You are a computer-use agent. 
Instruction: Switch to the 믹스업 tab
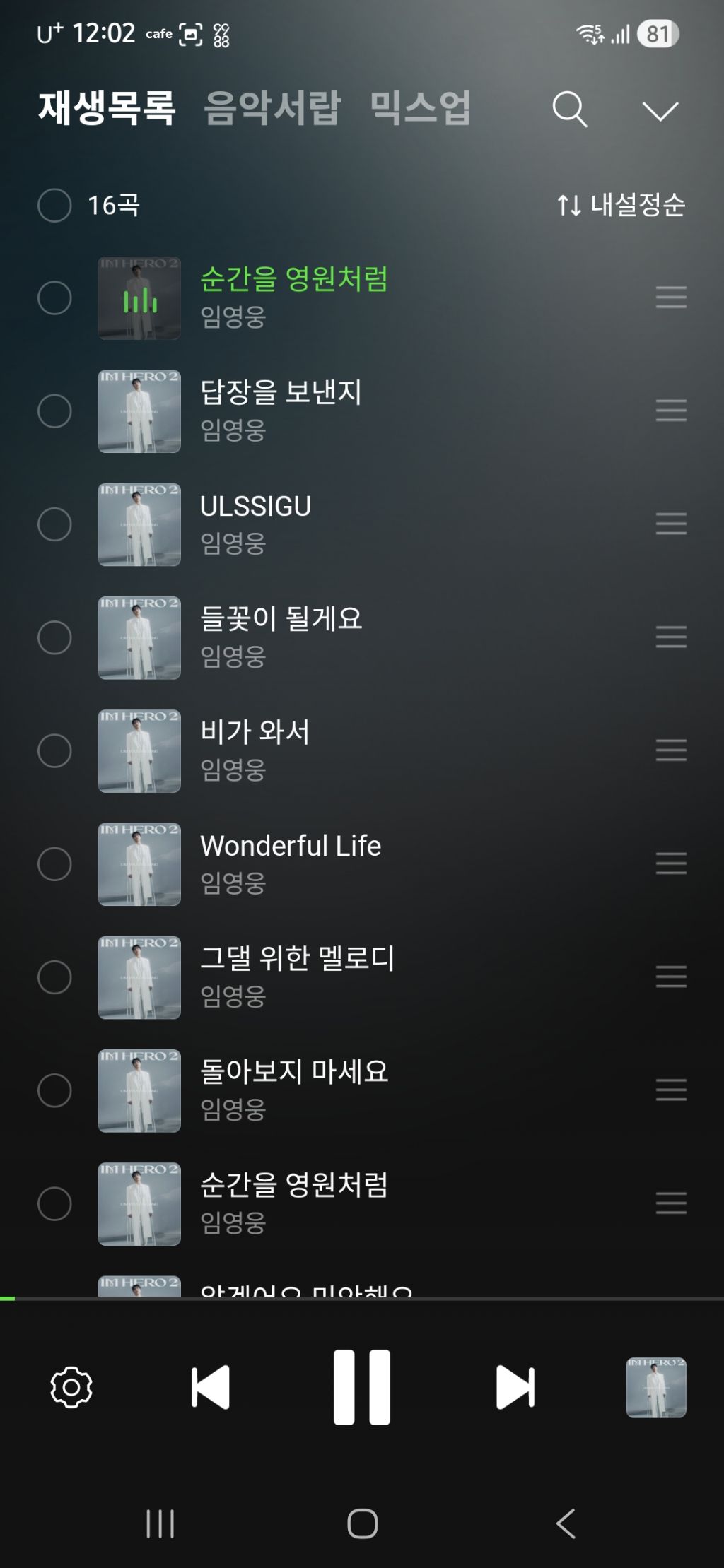[x=421, y=108]
